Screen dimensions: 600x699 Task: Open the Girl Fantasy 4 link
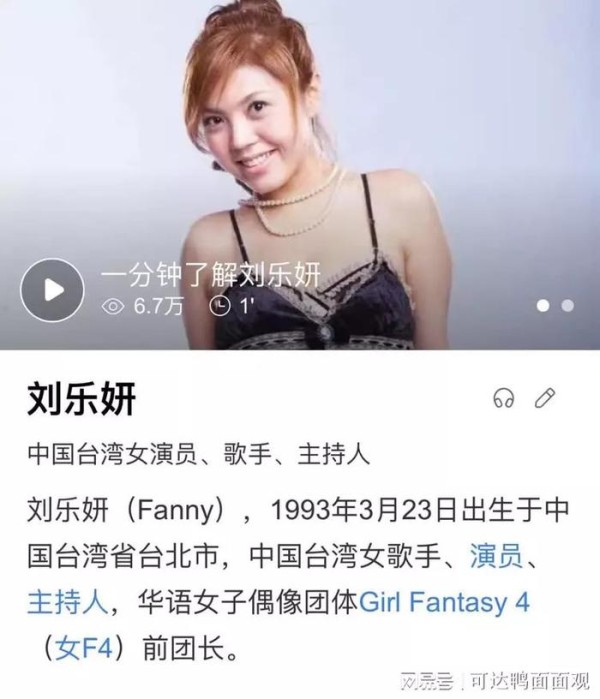coord(443,604)
